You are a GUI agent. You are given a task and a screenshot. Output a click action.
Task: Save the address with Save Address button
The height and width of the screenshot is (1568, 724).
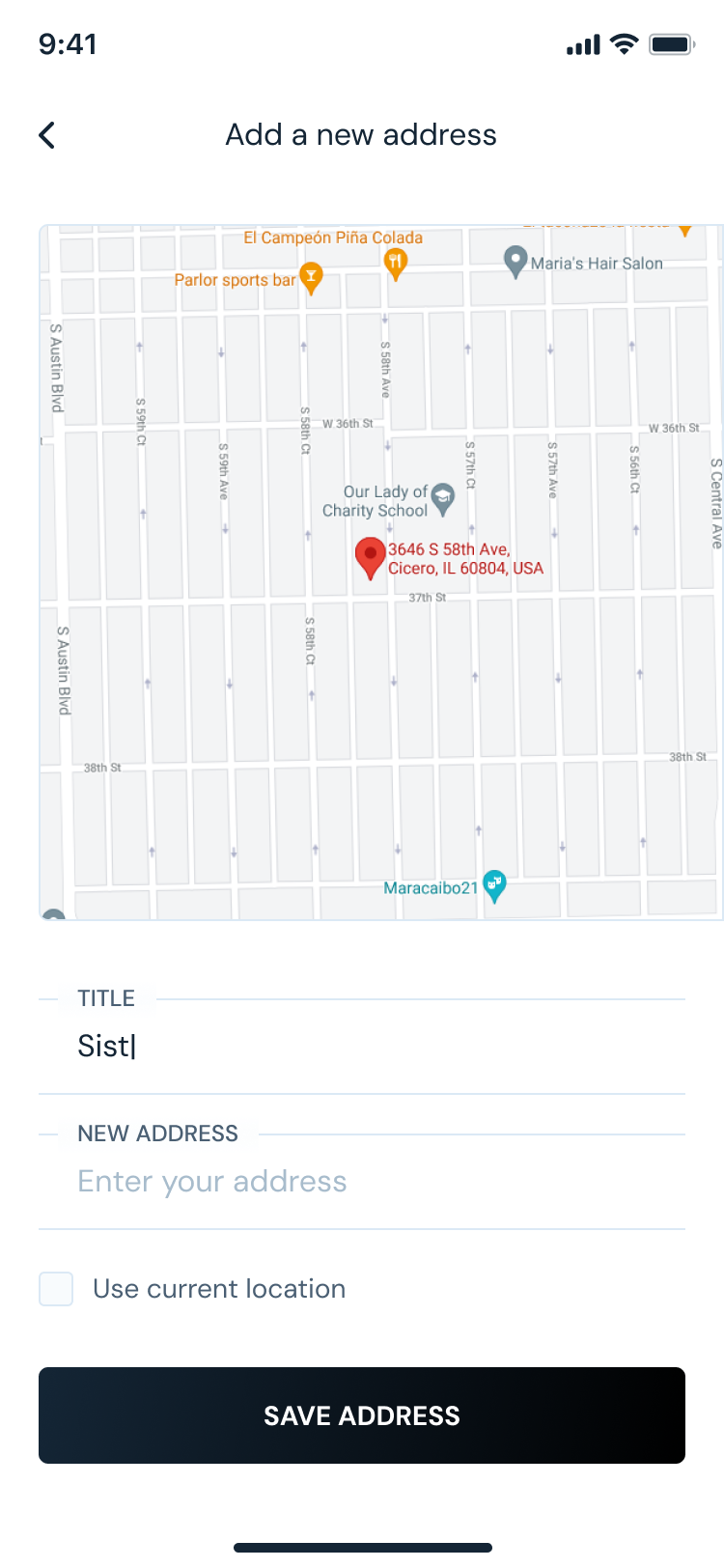(362, 1415)
